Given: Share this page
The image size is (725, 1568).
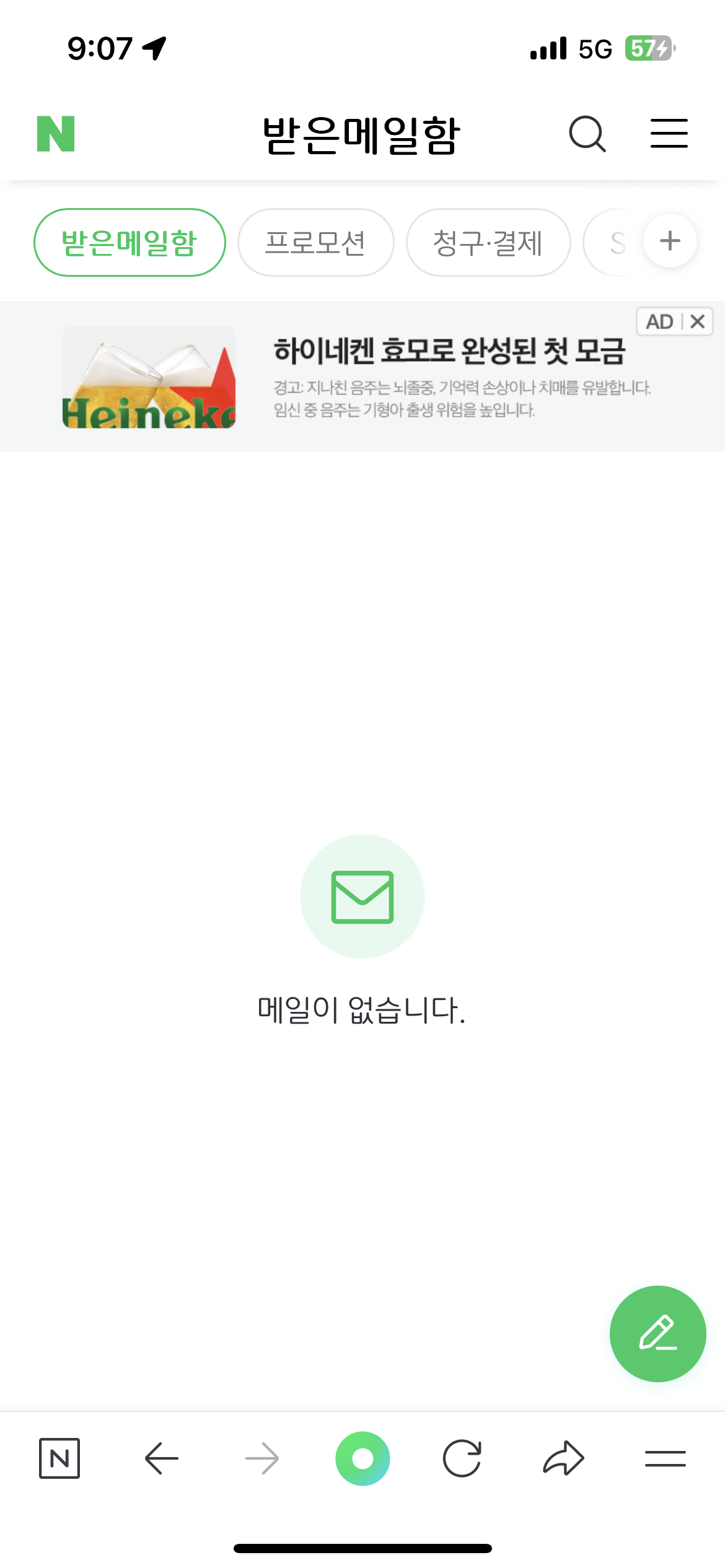Looking at the screenshot, I should click(563, 1458).
